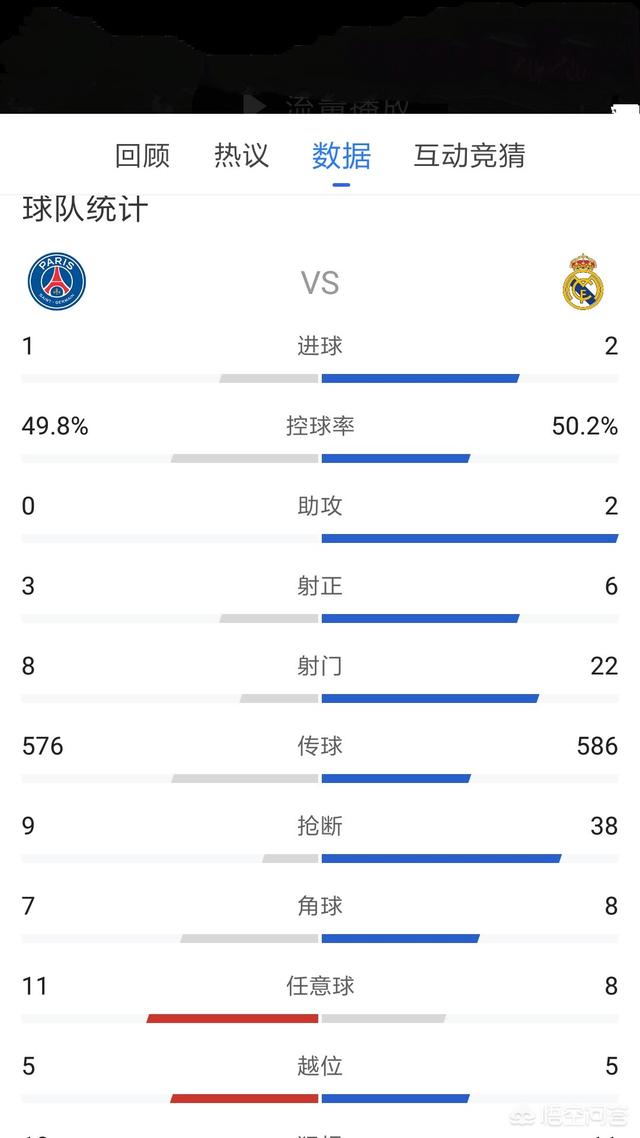Viewport: 640px width, 1138px height.
Task: Select the 数据 stats tab
Action: (341, 156)
